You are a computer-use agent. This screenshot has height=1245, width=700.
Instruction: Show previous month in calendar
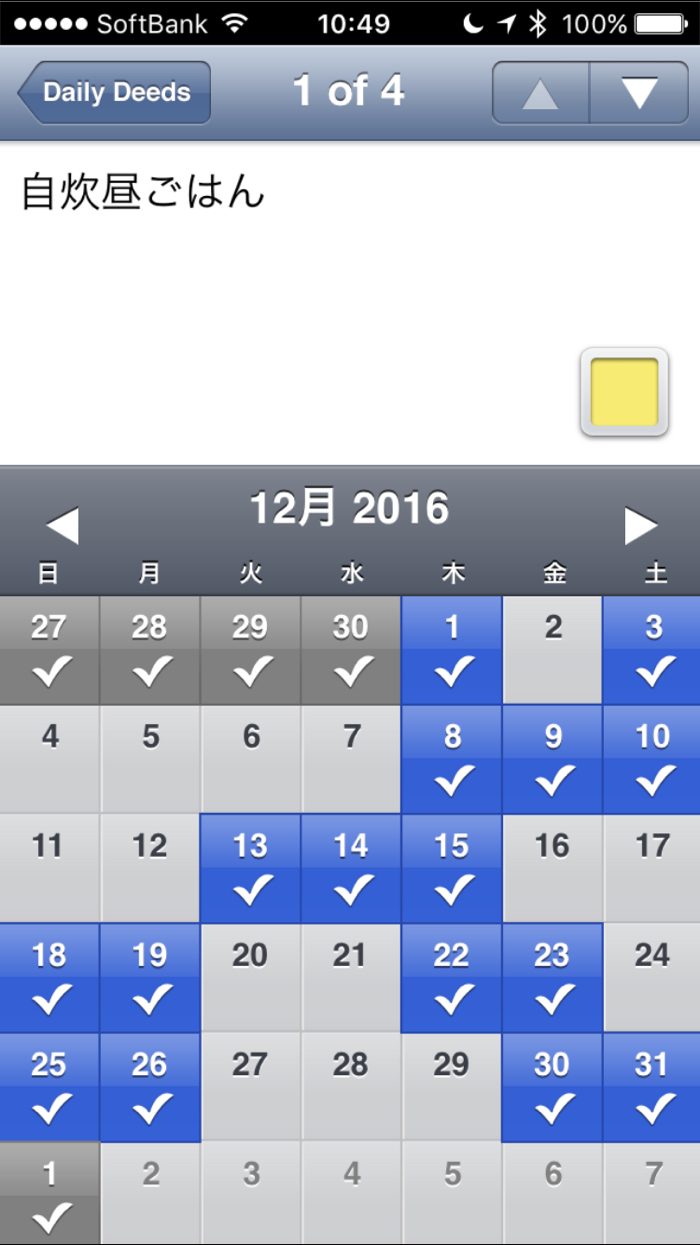(62, 525)
